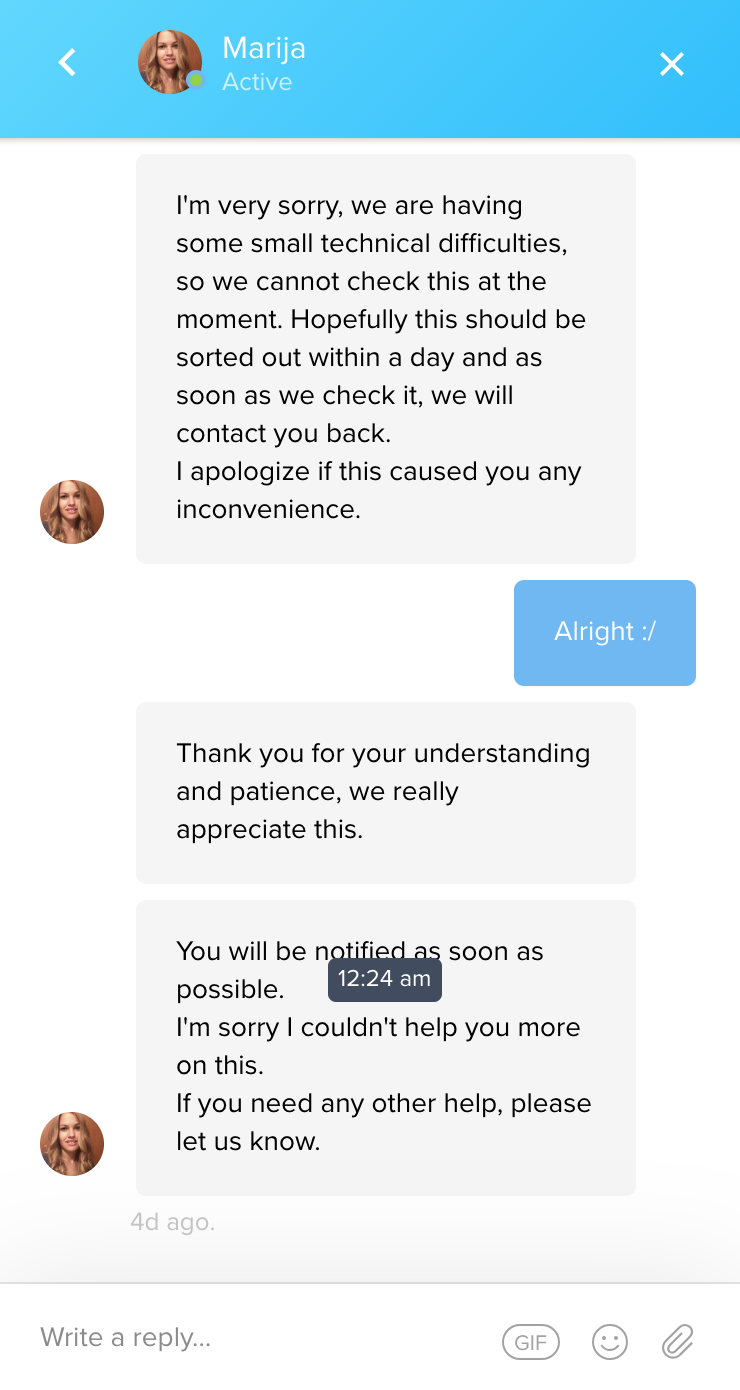Go back with the header arrow
The width and height of the screenshot is (740, 1390).
point(67,63)
